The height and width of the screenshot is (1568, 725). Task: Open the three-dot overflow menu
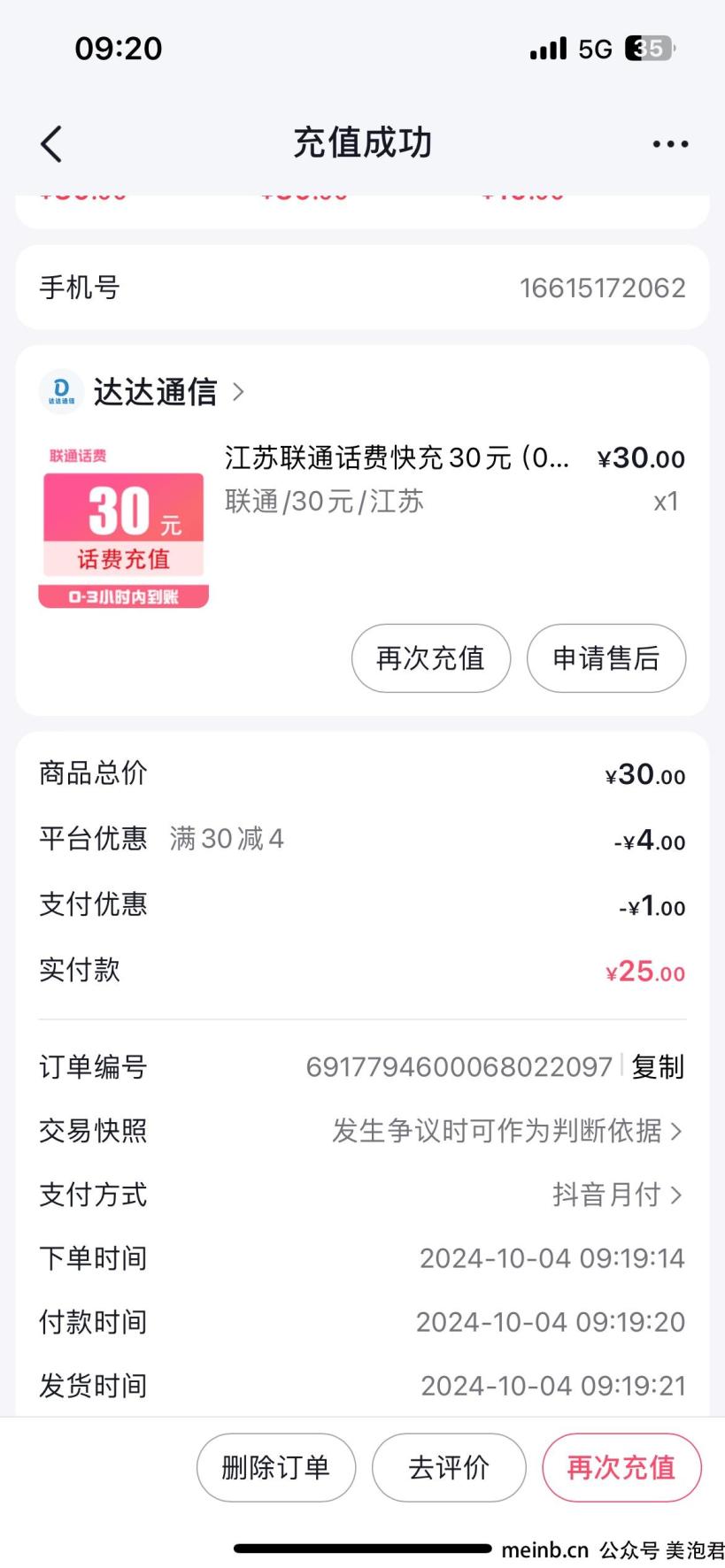(x=670, y=144)
